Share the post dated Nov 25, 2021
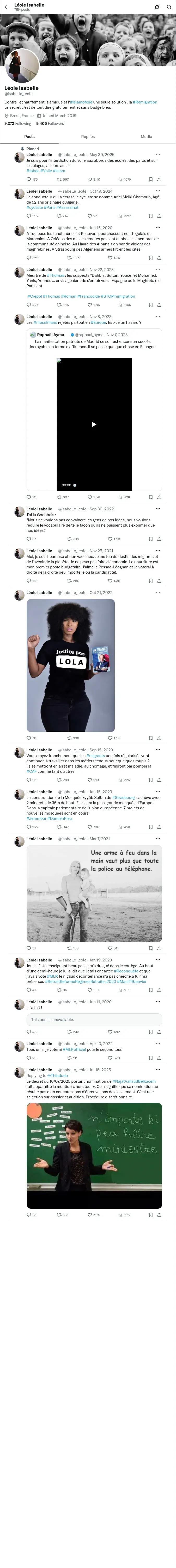The width and height of the screenshot is (176, 1568). pyautogui.click(x=159, y=581)
